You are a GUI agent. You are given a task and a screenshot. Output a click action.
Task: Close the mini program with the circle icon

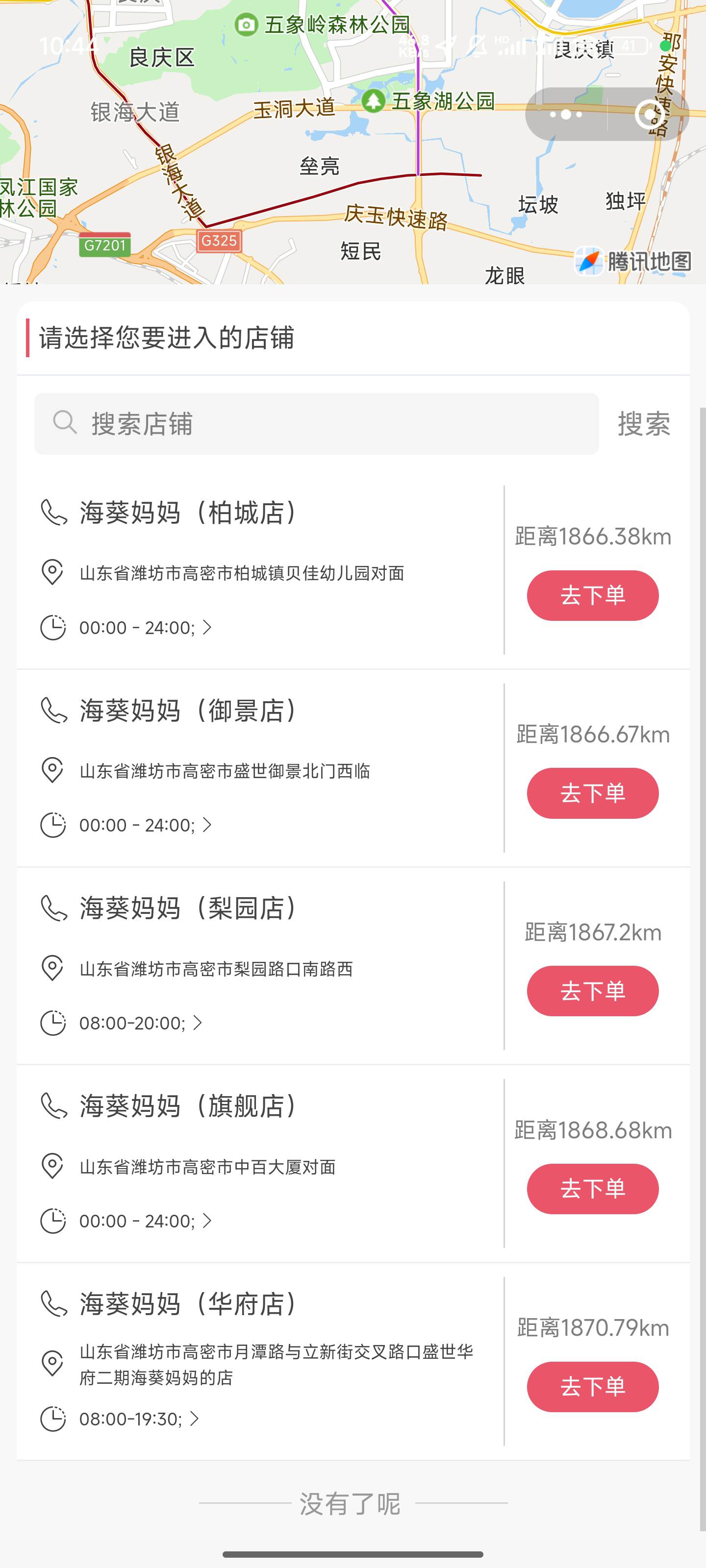point(649,114)
